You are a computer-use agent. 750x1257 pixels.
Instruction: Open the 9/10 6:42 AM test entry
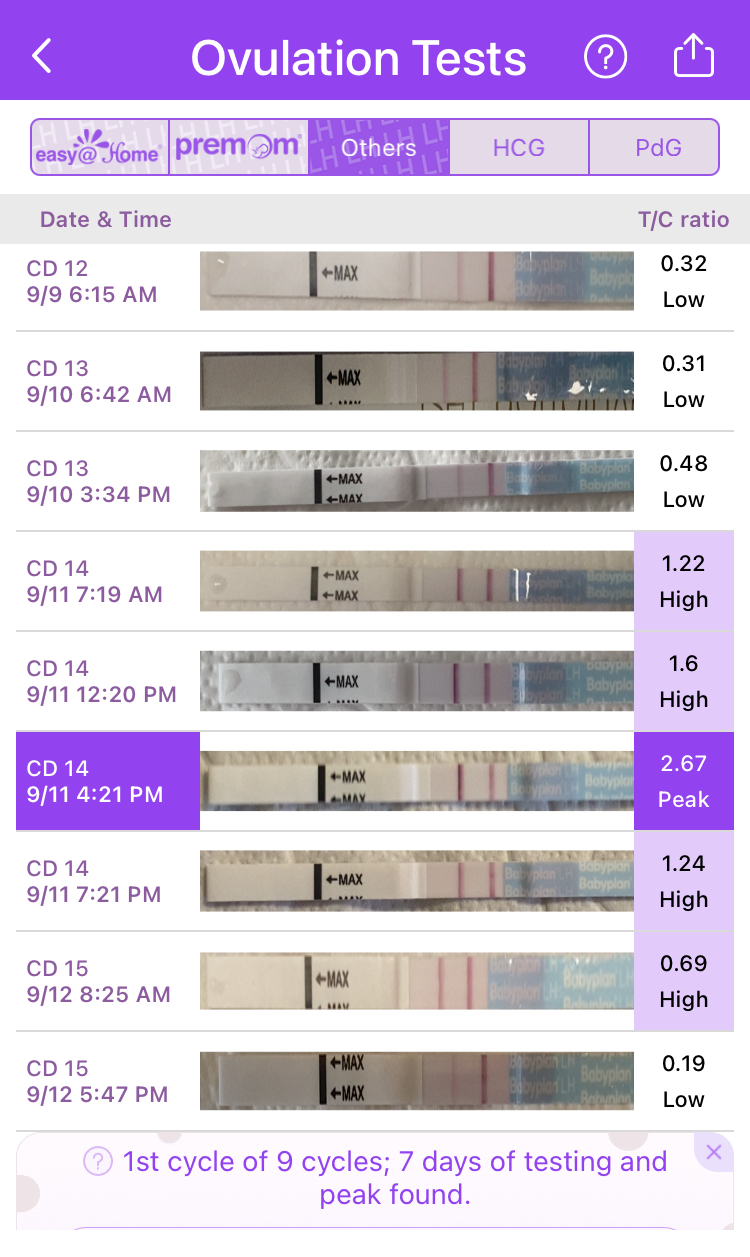click(374, 381)
